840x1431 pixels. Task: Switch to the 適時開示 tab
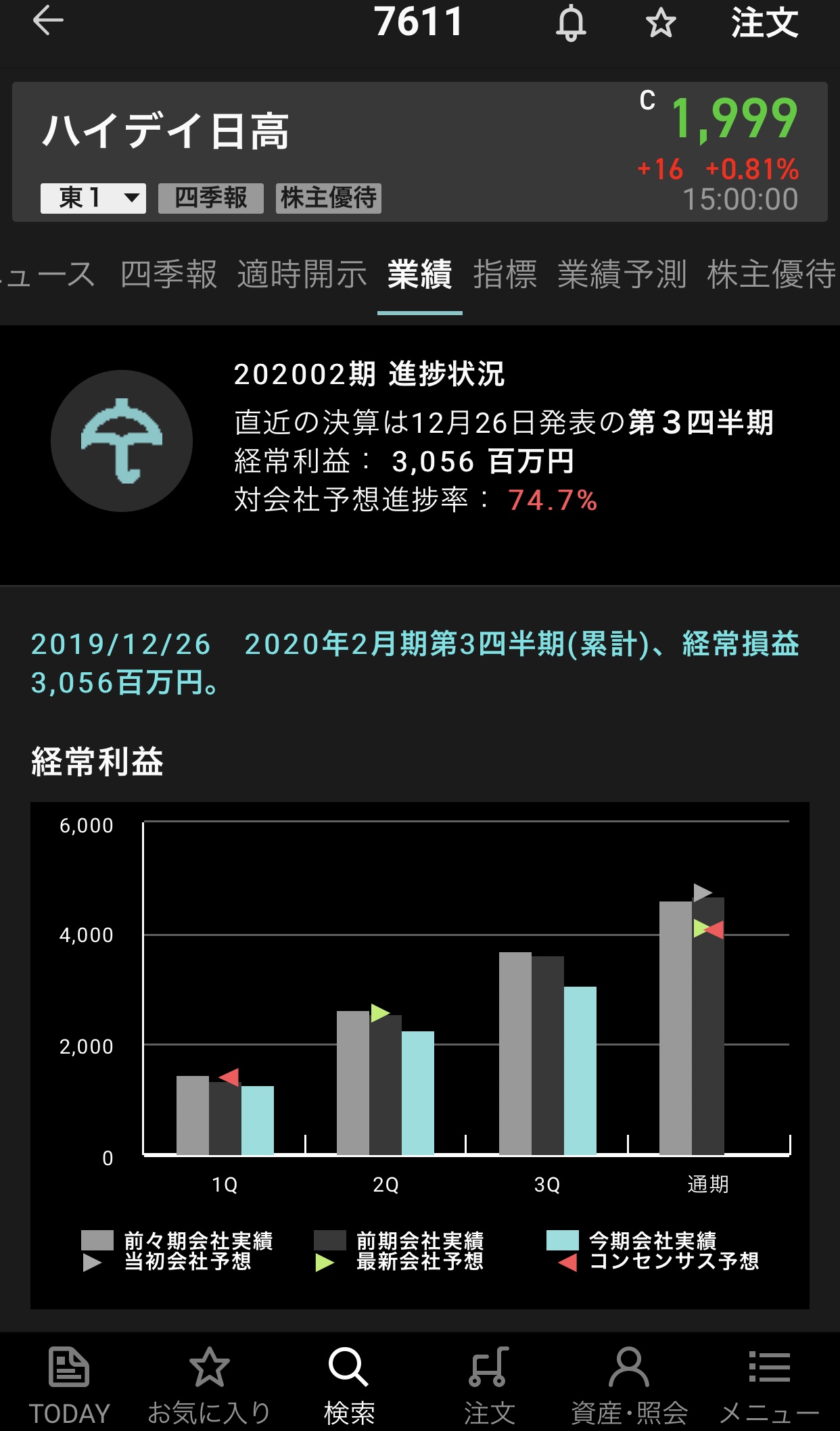tap(302, 275)
